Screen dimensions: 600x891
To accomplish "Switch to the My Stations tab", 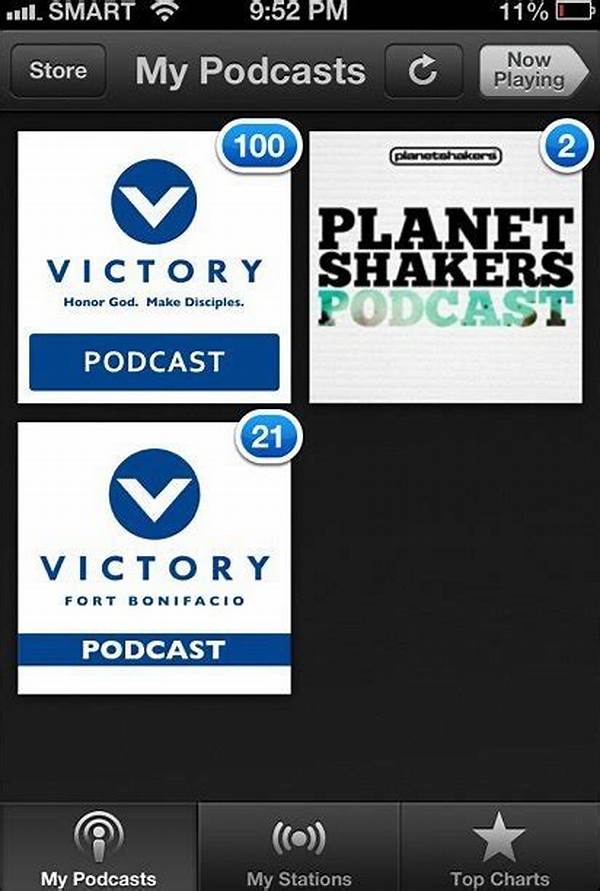I will tap(299, 848).
